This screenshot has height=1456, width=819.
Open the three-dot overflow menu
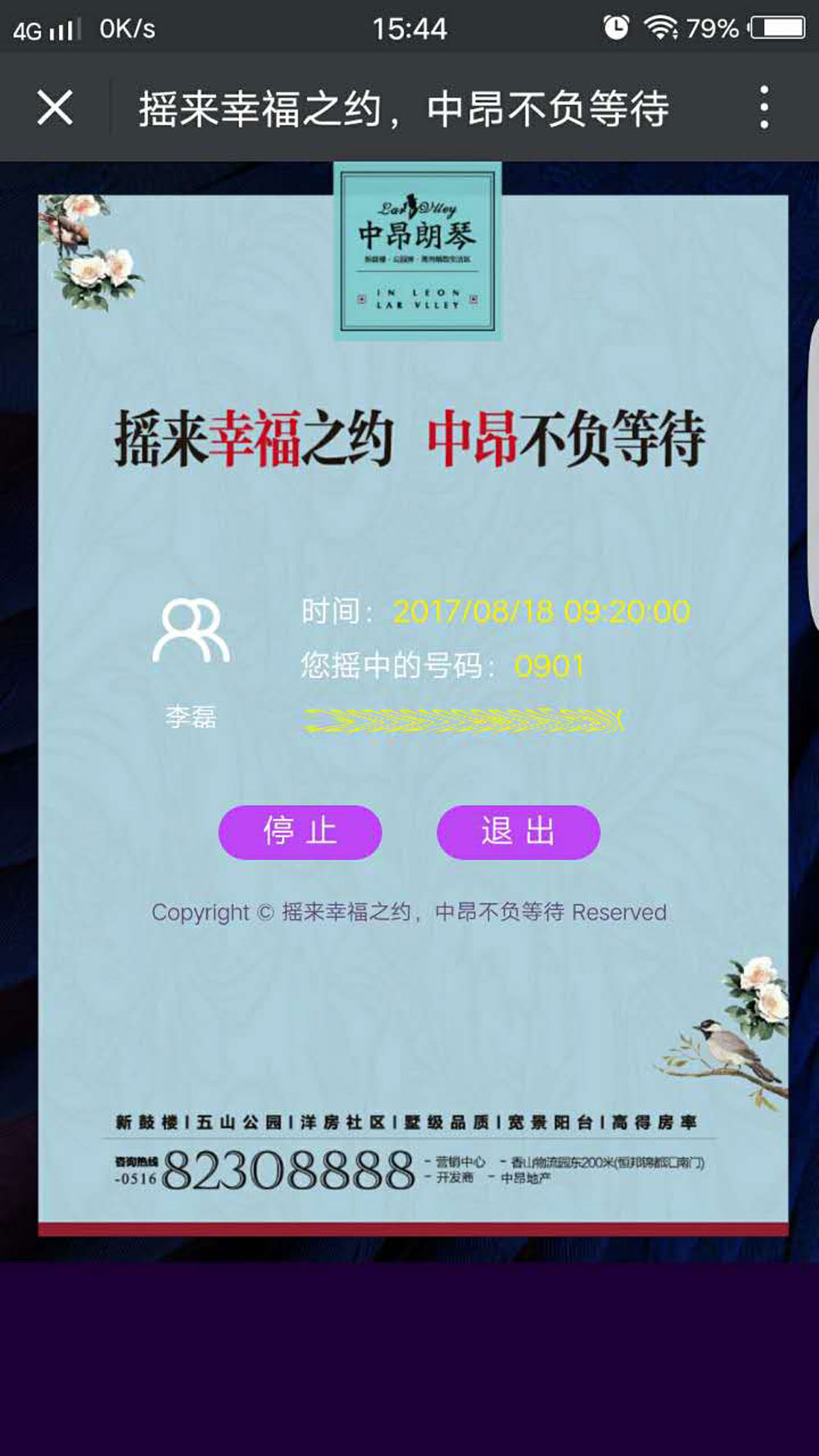point(763,107)
